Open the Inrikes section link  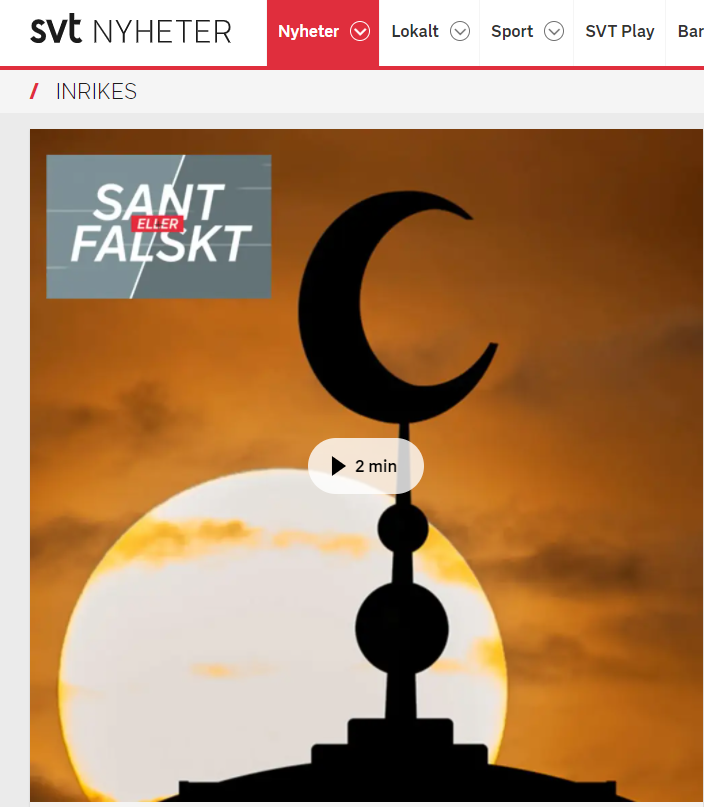coord(96,92)
